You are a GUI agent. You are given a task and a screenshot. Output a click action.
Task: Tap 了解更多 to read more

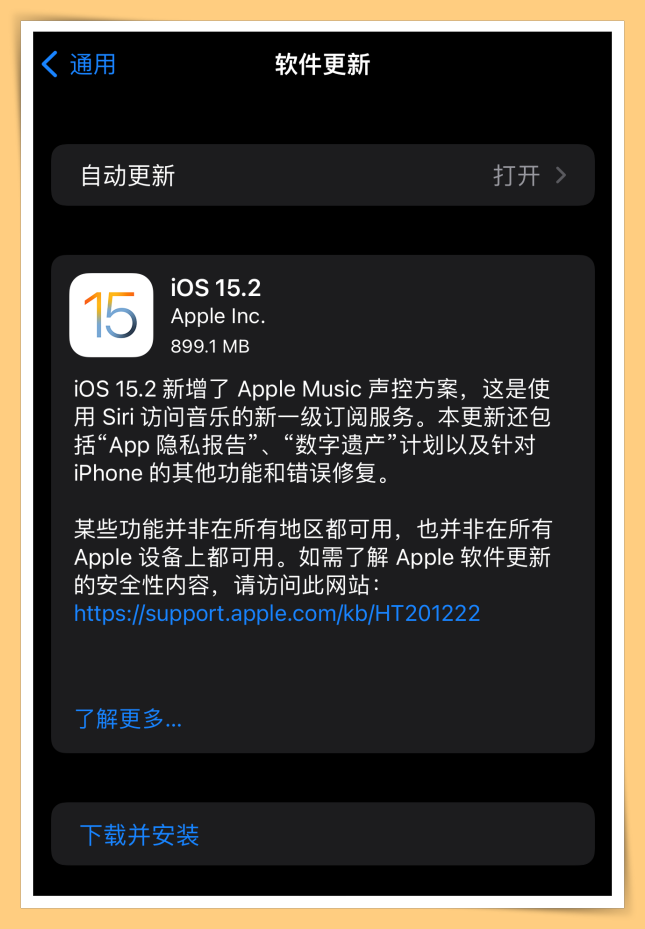128,718
